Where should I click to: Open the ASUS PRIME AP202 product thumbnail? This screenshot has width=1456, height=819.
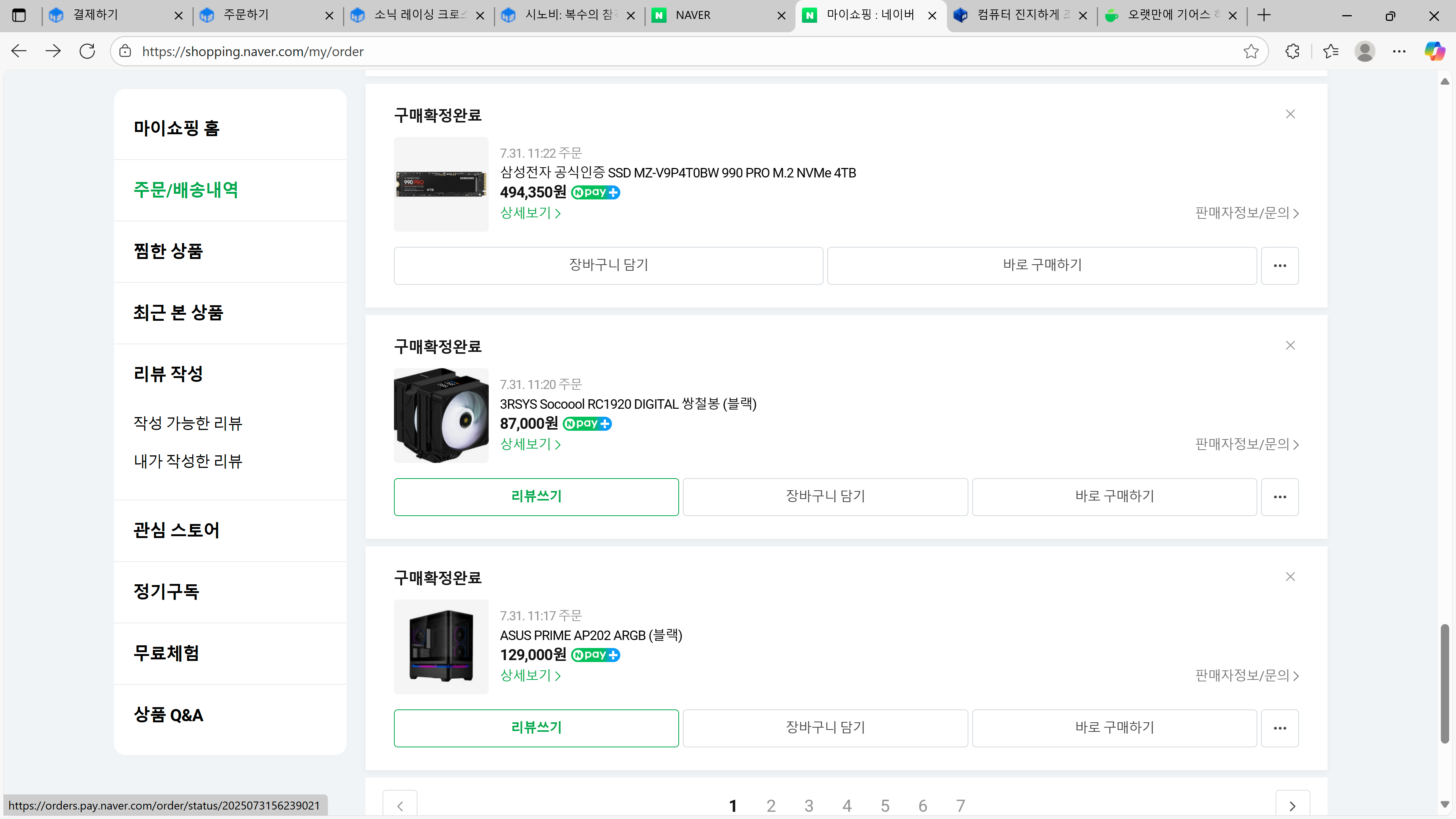click(x=441, y=646)
